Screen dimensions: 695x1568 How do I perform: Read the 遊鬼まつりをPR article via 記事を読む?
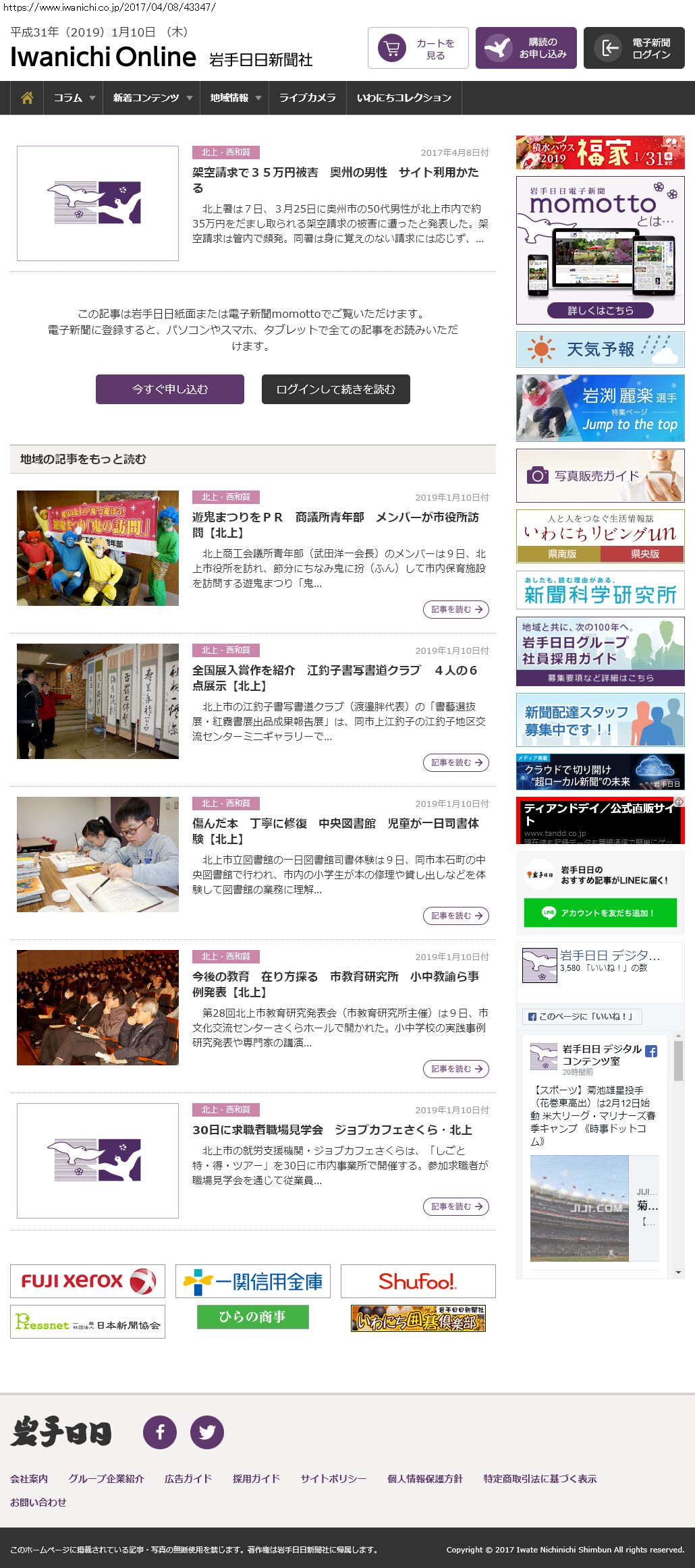pos(456,609)
